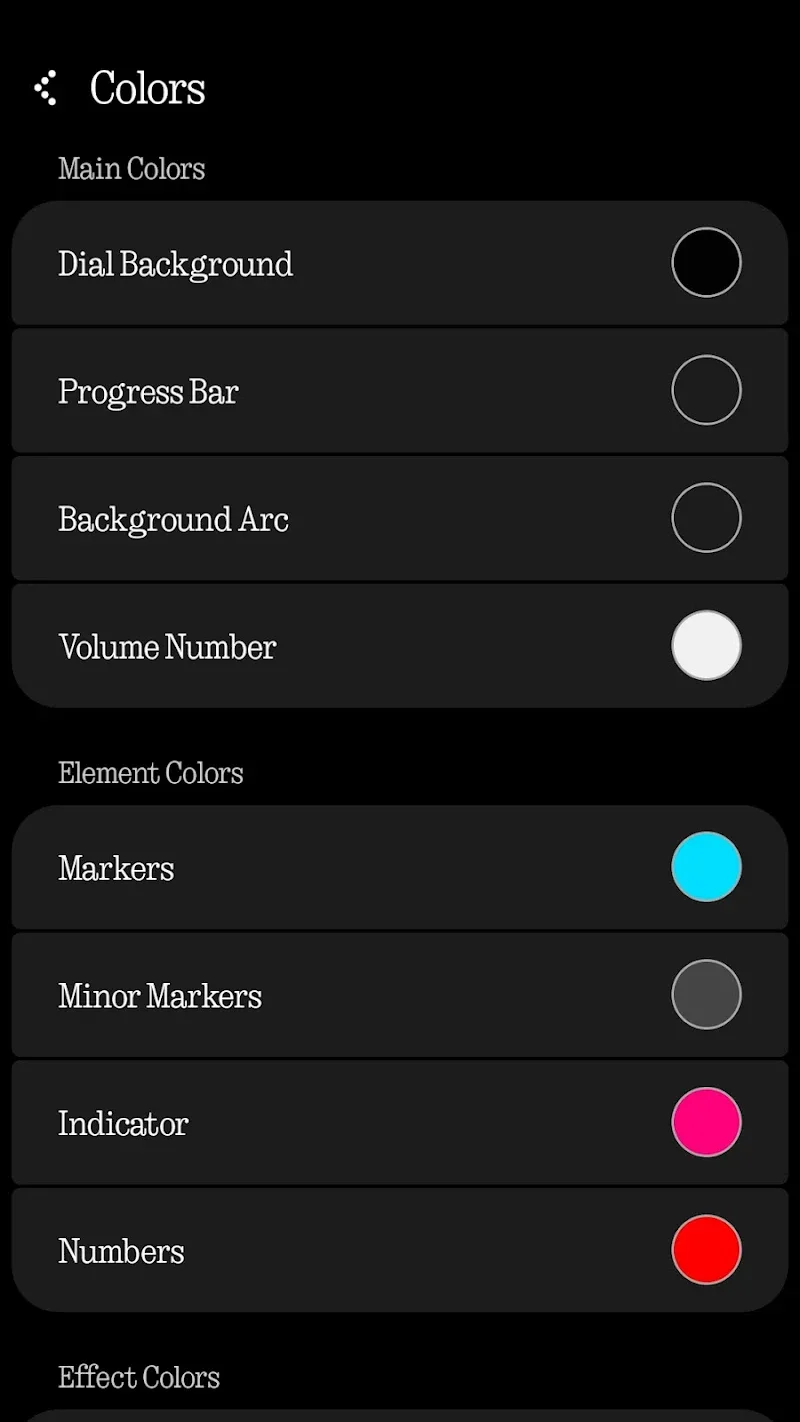
Task: Click the Main Colors section header
Action: click(131, 169)
